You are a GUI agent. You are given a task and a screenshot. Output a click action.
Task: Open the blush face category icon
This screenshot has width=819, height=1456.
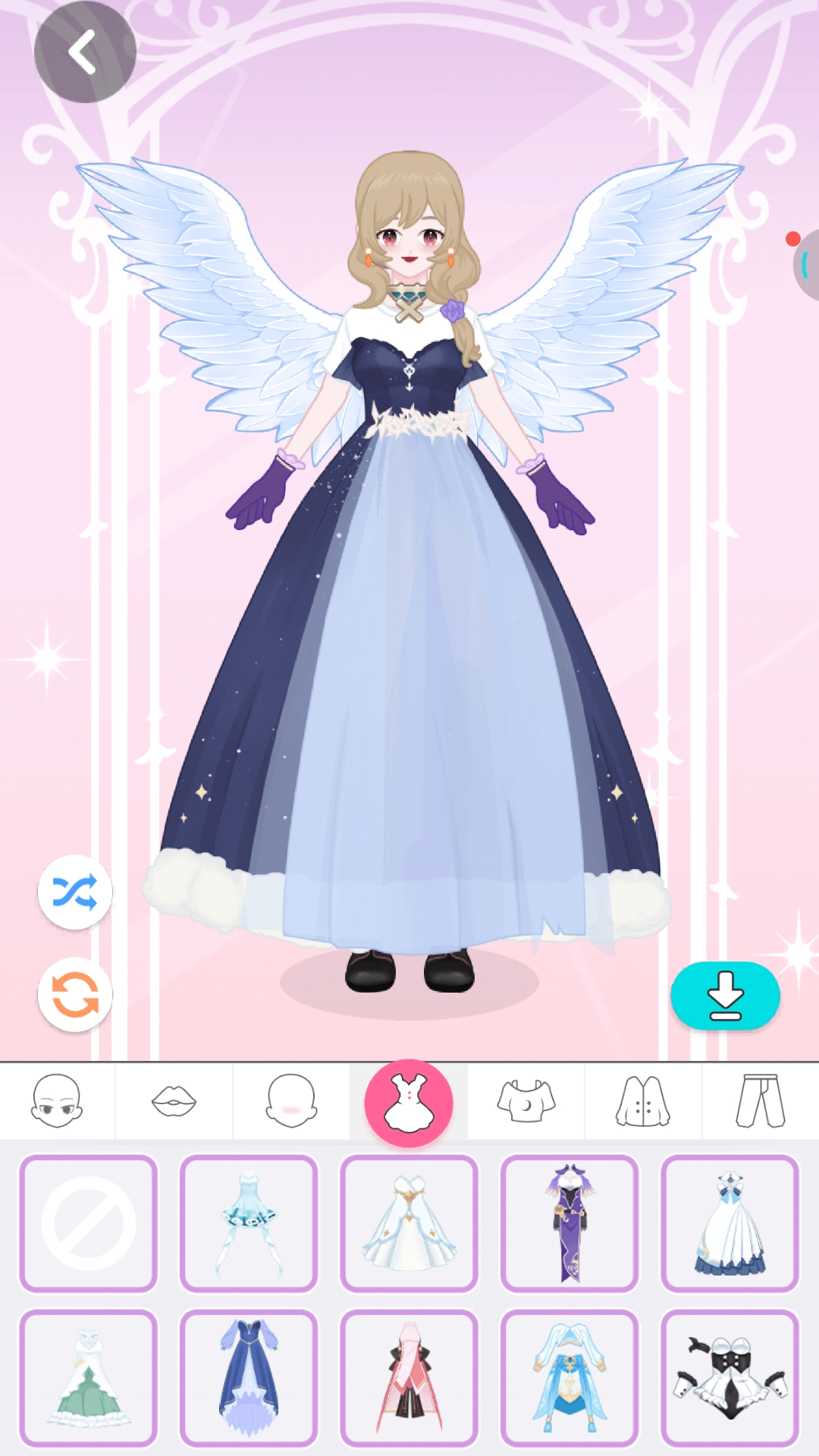coord(291,1100)
